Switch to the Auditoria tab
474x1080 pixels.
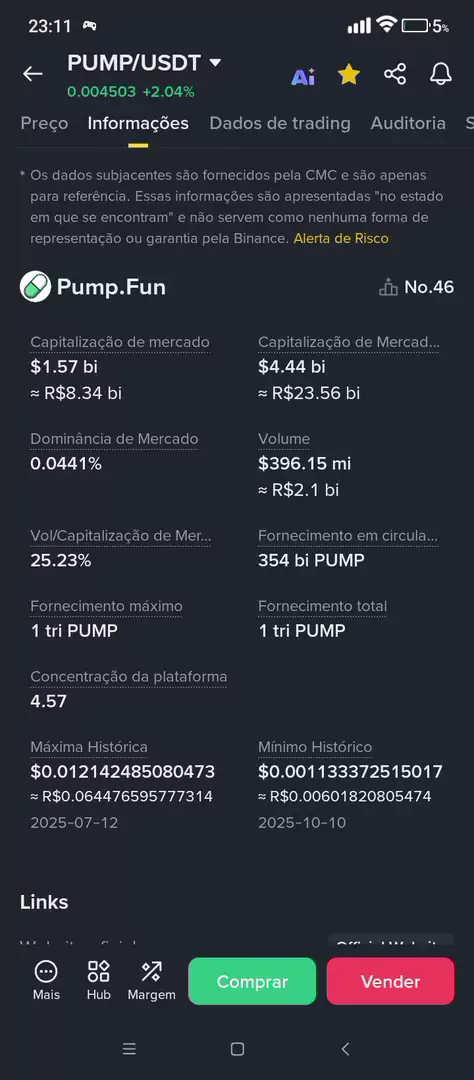pyautogui.click(x=408, y=123)
